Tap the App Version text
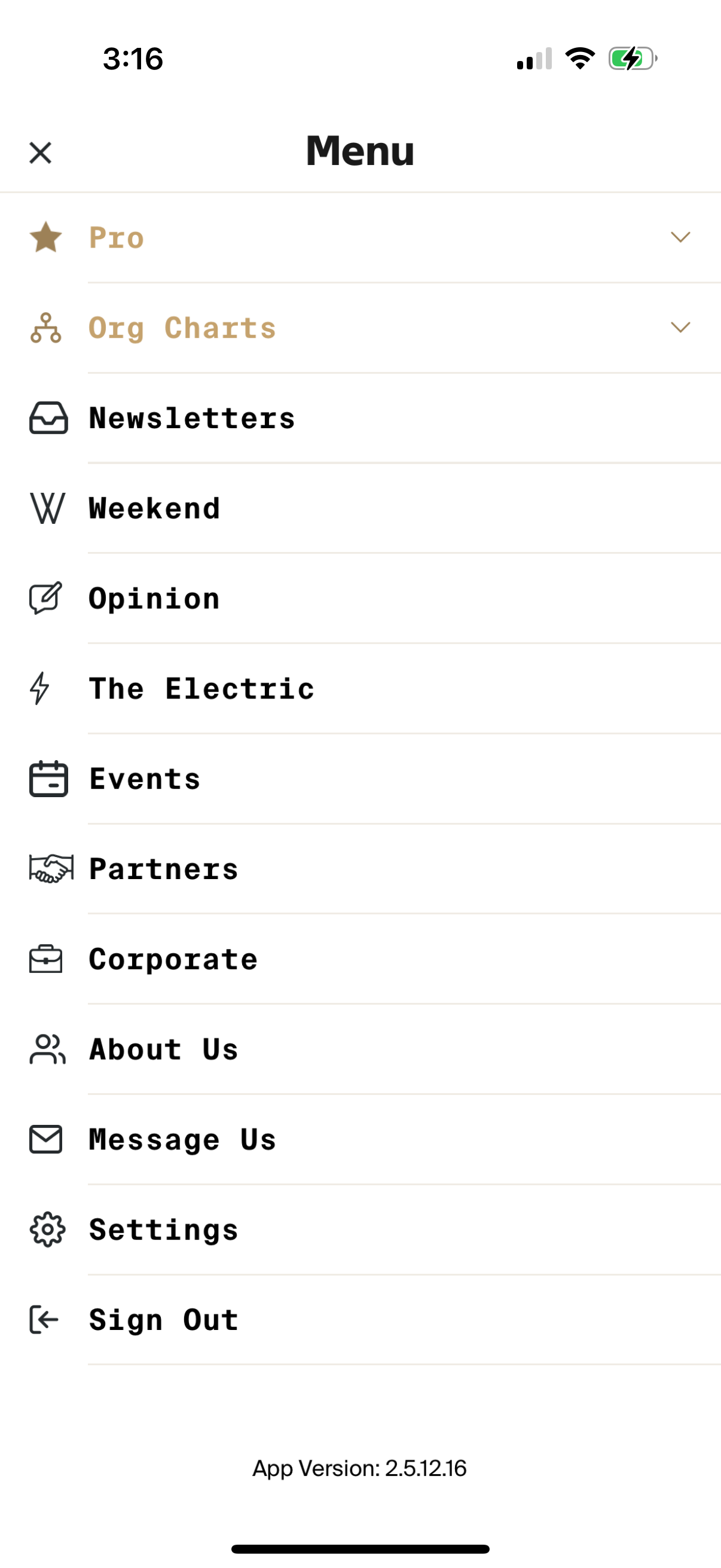Image resolution: width=721 pixels, height=1568 pixels. [x=360, y=1468]
